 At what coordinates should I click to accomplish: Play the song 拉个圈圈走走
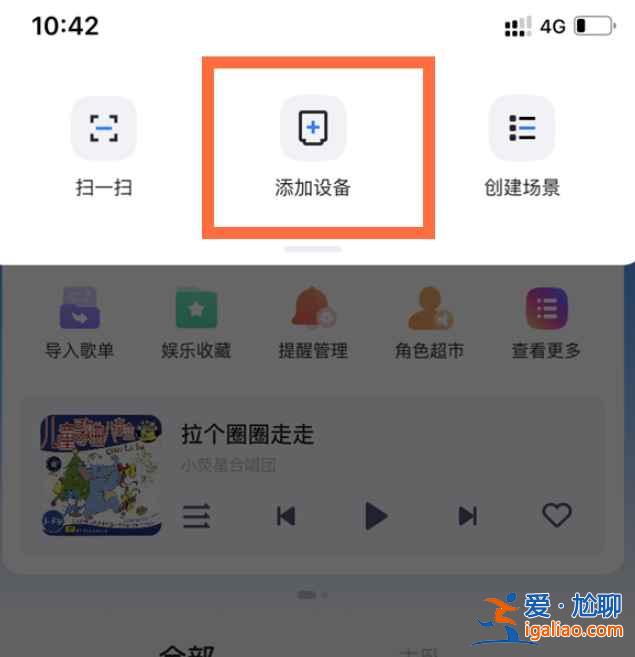(375, 516)
